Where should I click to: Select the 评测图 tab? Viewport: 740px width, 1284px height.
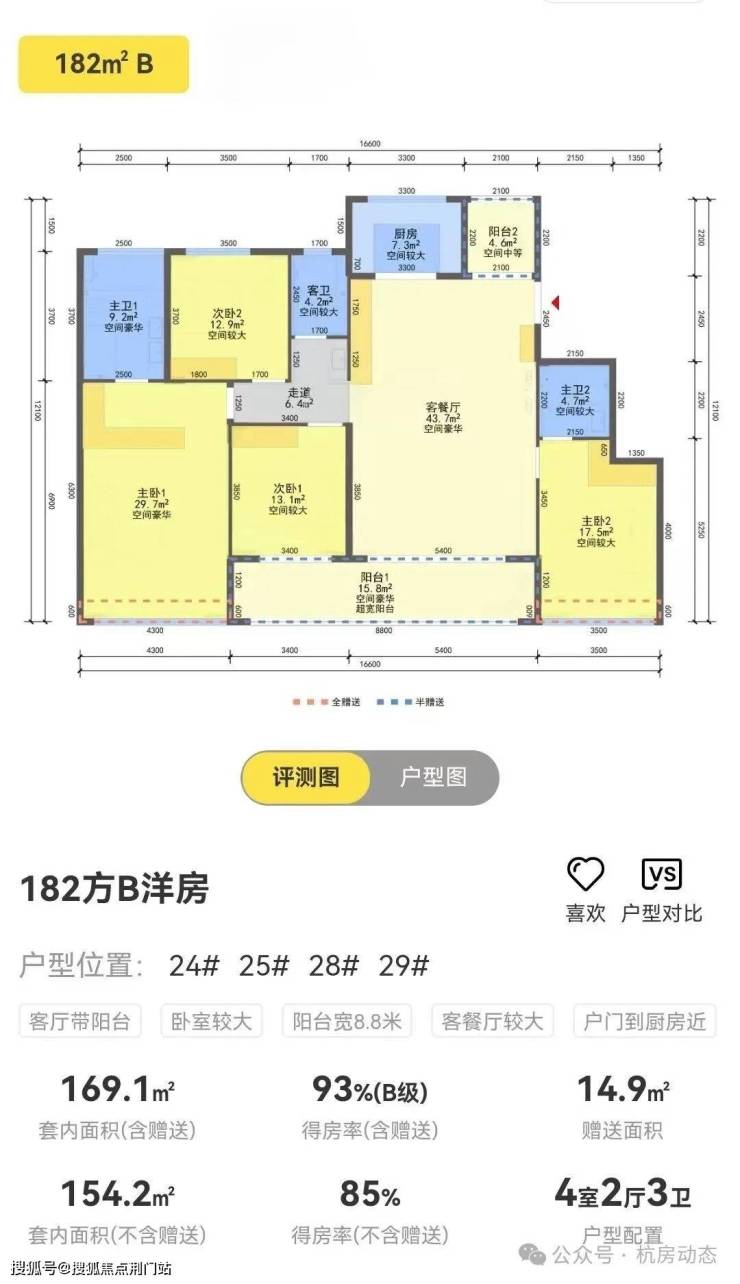click(306, 777)
